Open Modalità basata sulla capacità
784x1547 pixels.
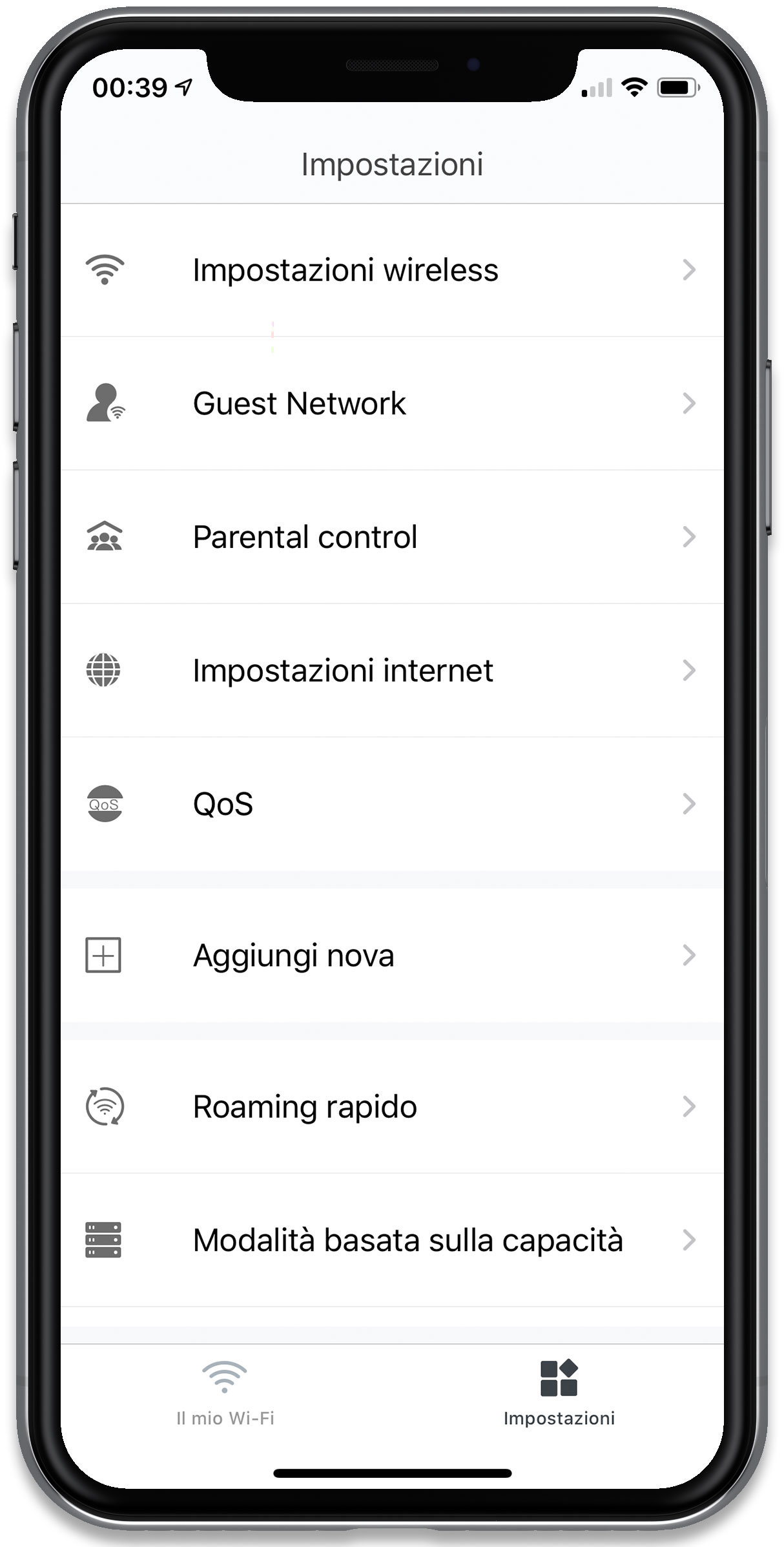pos(392,1240)
